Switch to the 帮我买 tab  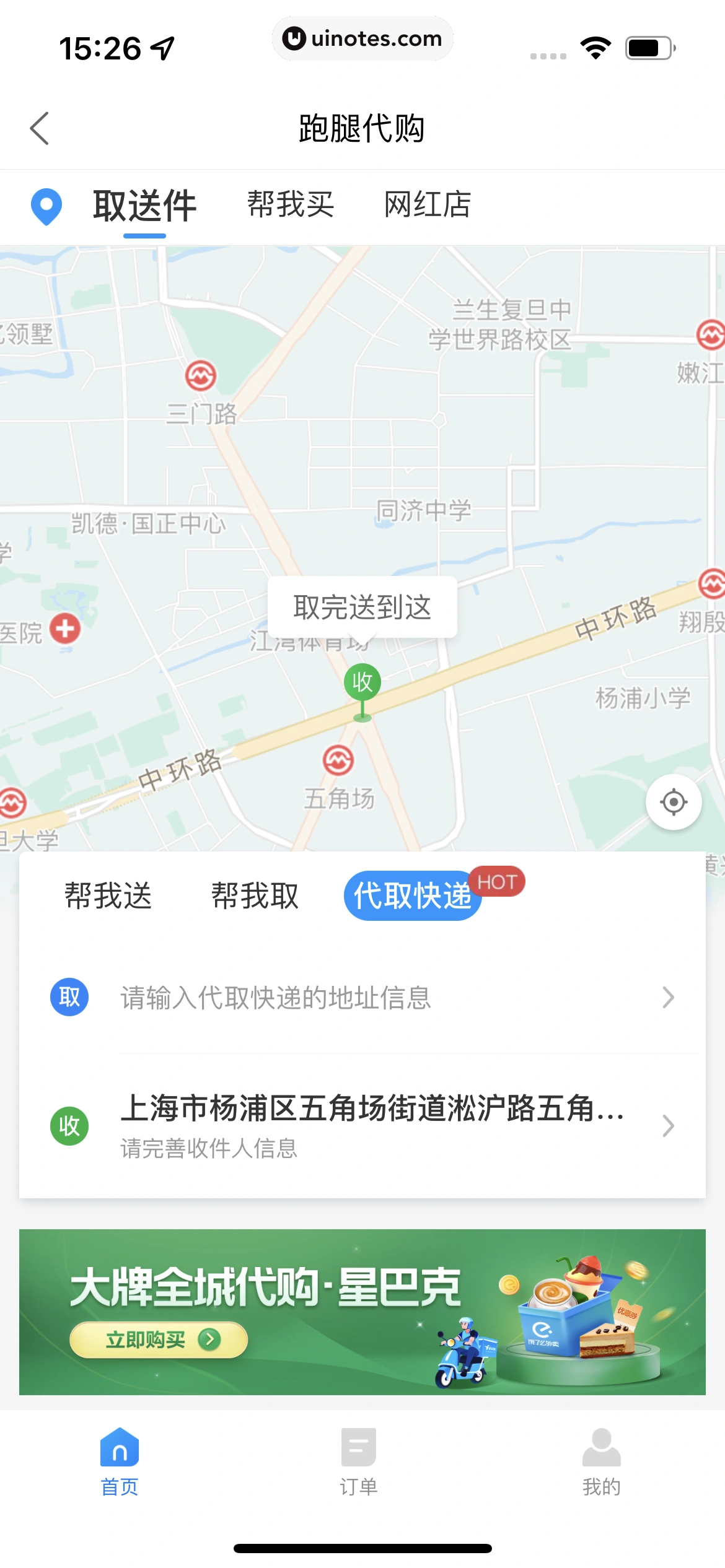pyautogui.click(x=289, y=205)
